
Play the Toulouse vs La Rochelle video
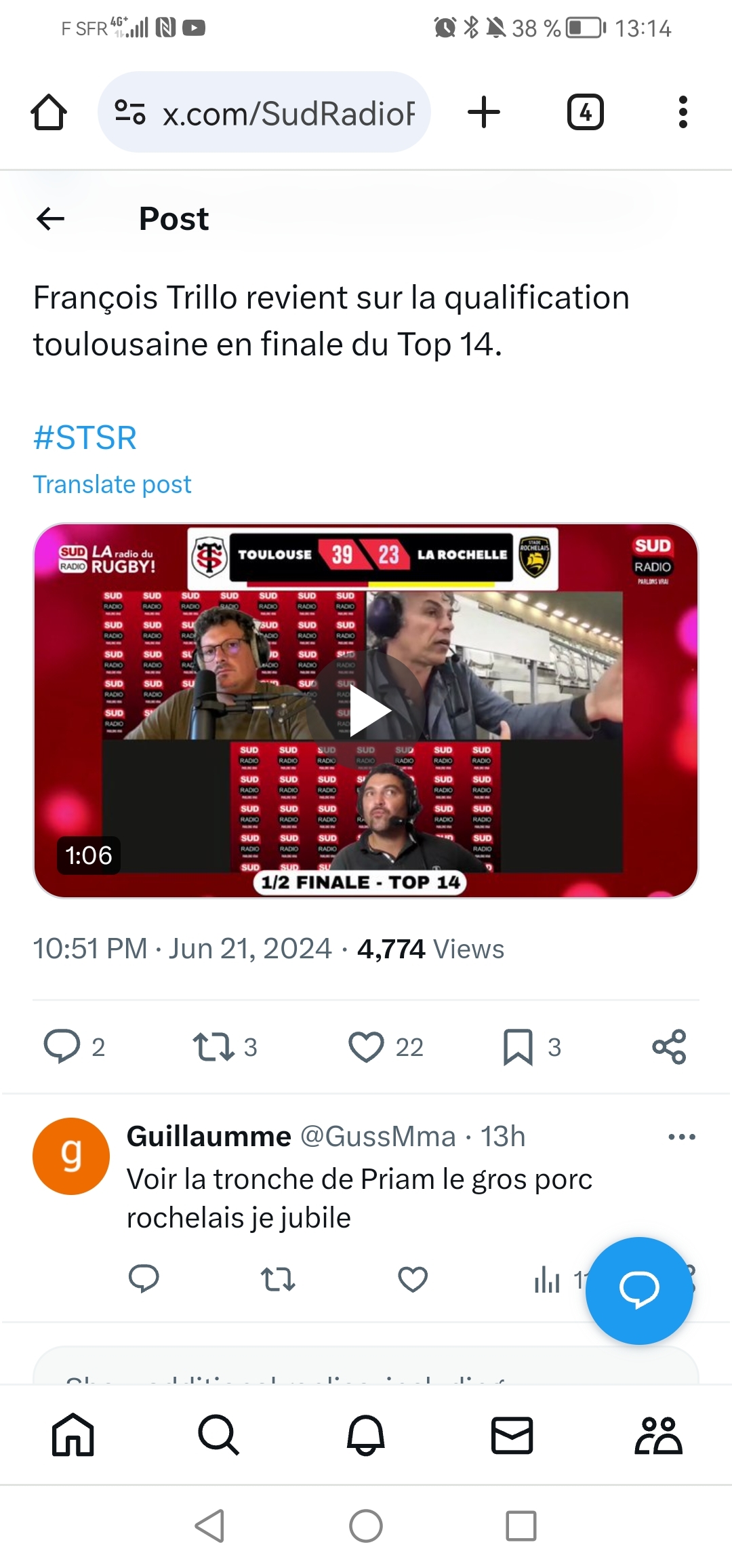click(366, 711)
